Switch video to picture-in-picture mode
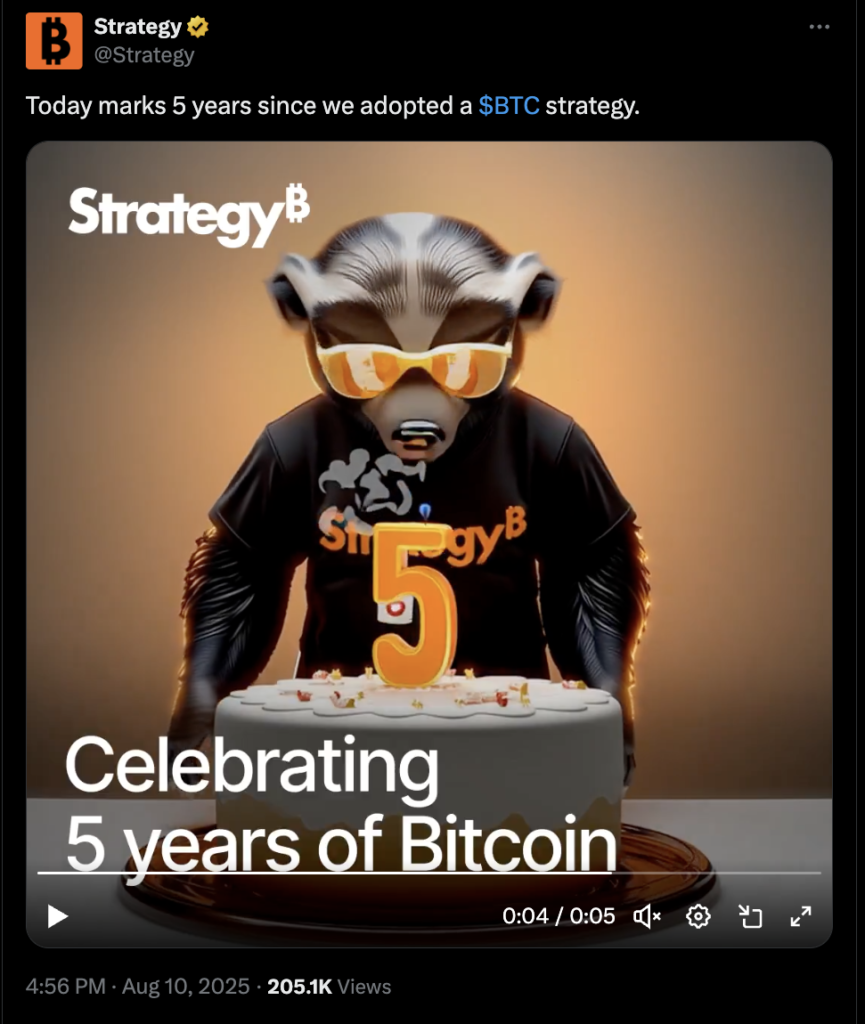This screenshot has width=865, height=1024. [x=750, y=916]
